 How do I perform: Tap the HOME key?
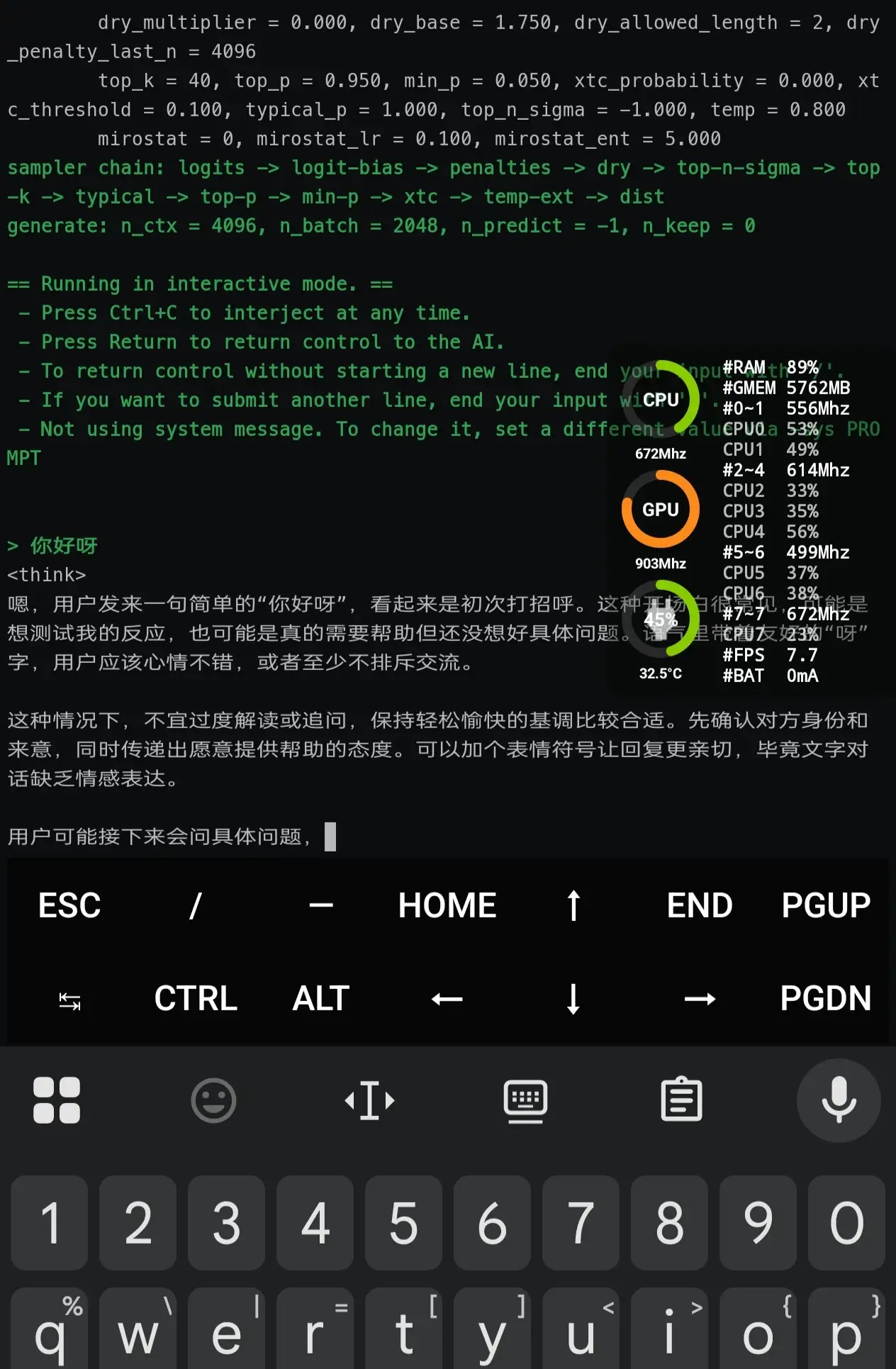click(x=447, y=905)
